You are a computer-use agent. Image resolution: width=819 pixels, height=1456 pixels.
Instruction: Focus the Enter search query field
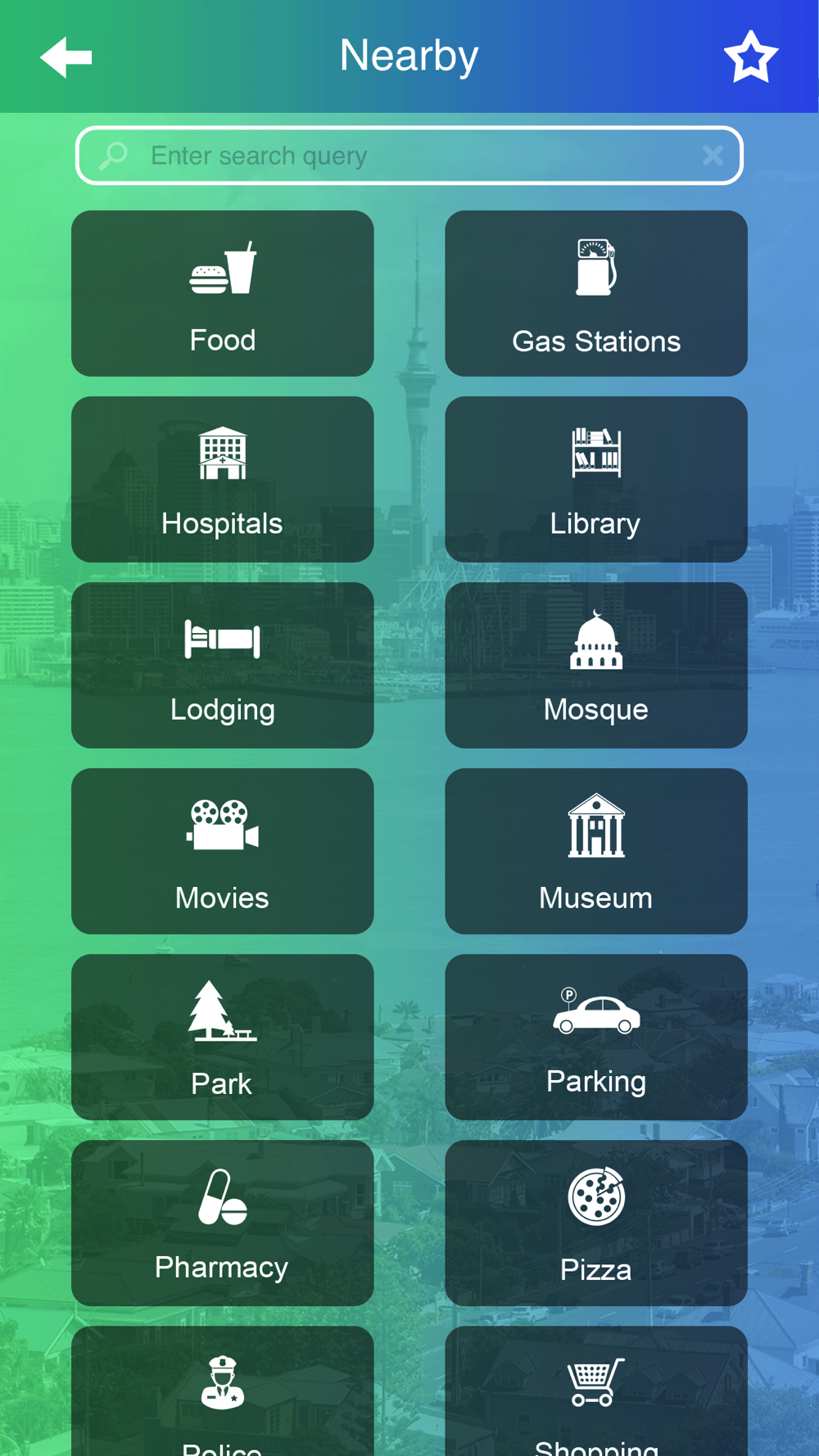coord(393,156)
